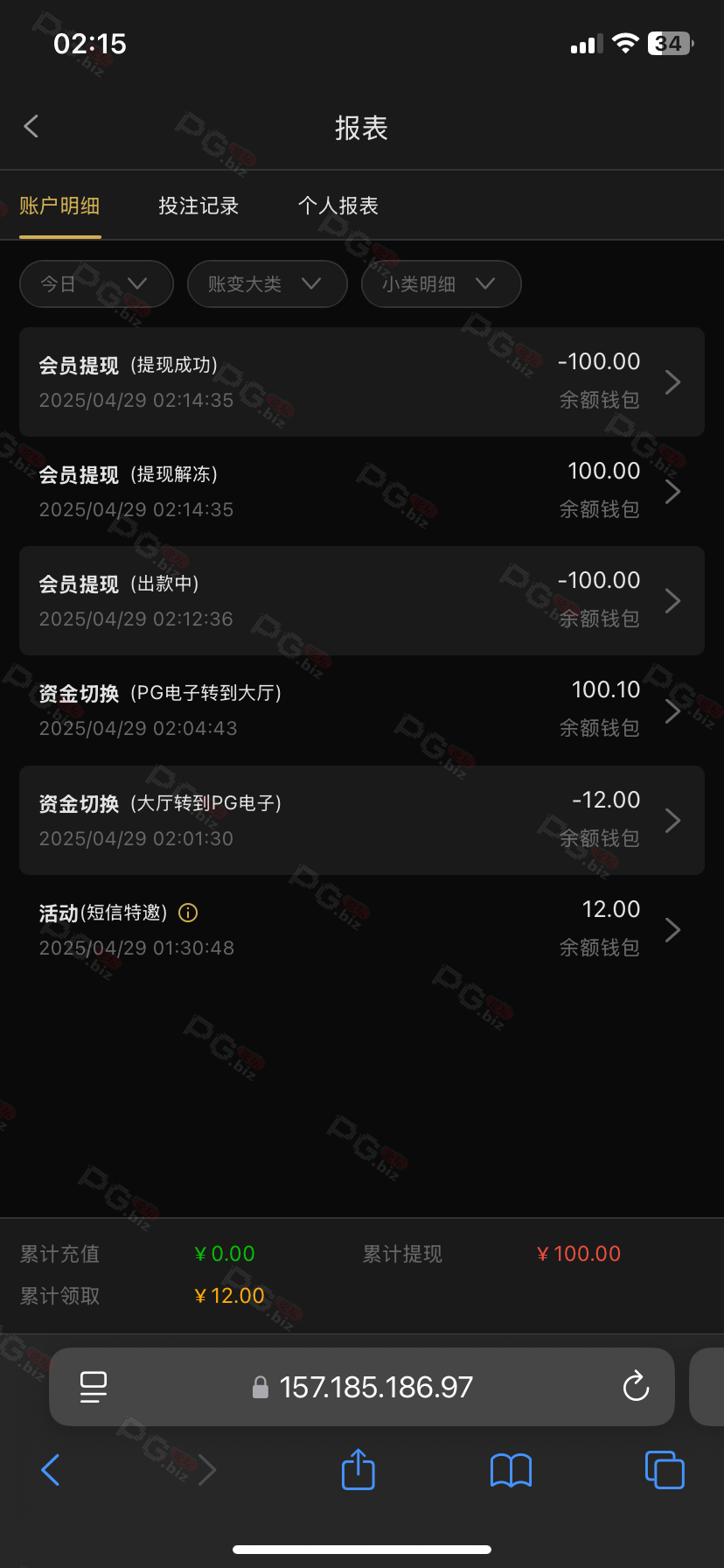Open the 账变大类 filter dropdown
This screenshot has width=724, height=1568.
pyautogui.click(x=268, y=283)
